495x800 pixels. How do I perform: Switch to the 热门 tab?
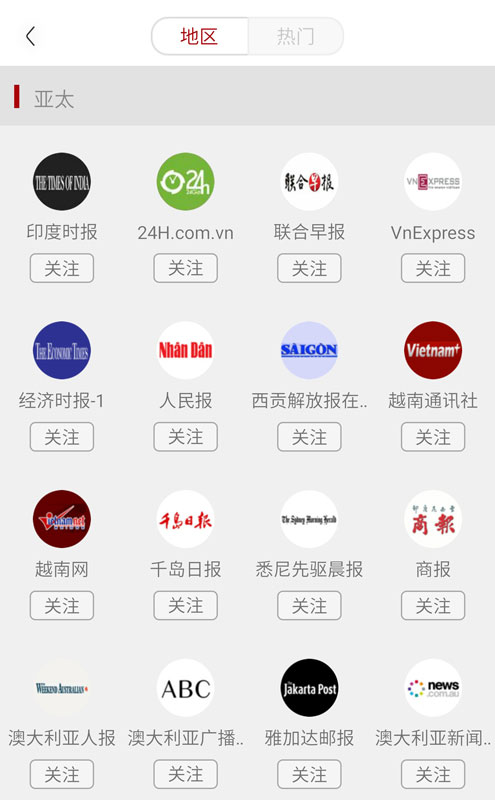pos(295,36)
